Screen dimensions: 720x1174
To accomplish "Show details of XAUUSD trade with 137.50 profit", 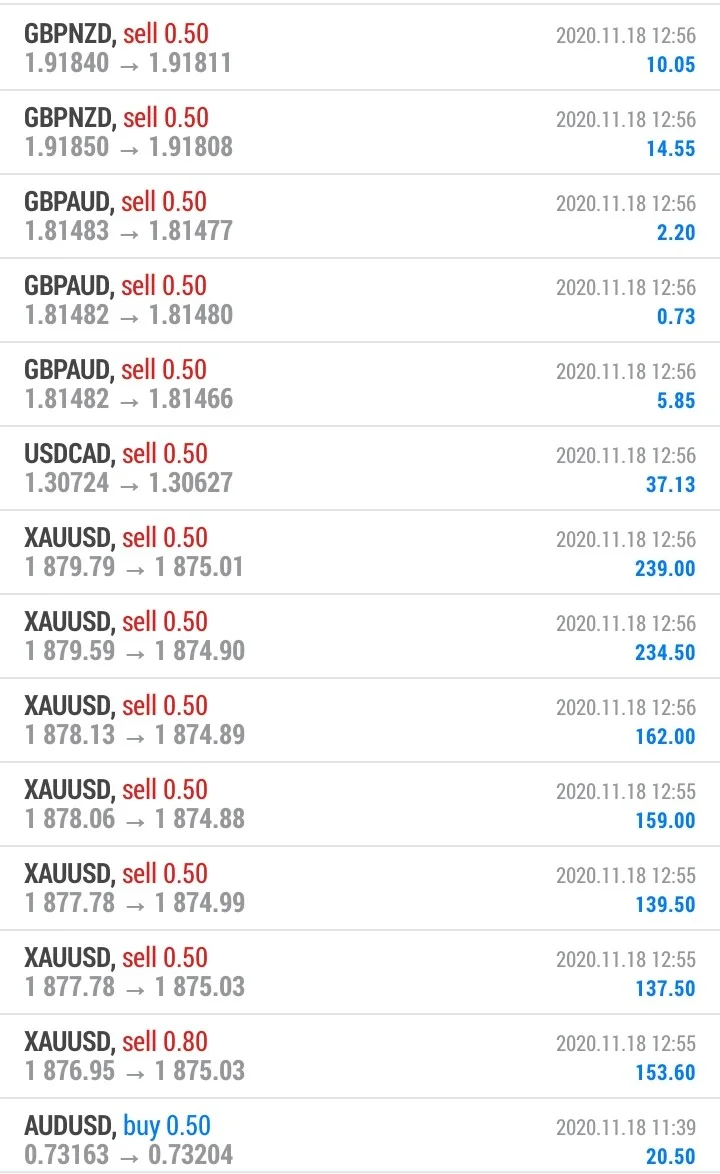I will coord(360,973).
